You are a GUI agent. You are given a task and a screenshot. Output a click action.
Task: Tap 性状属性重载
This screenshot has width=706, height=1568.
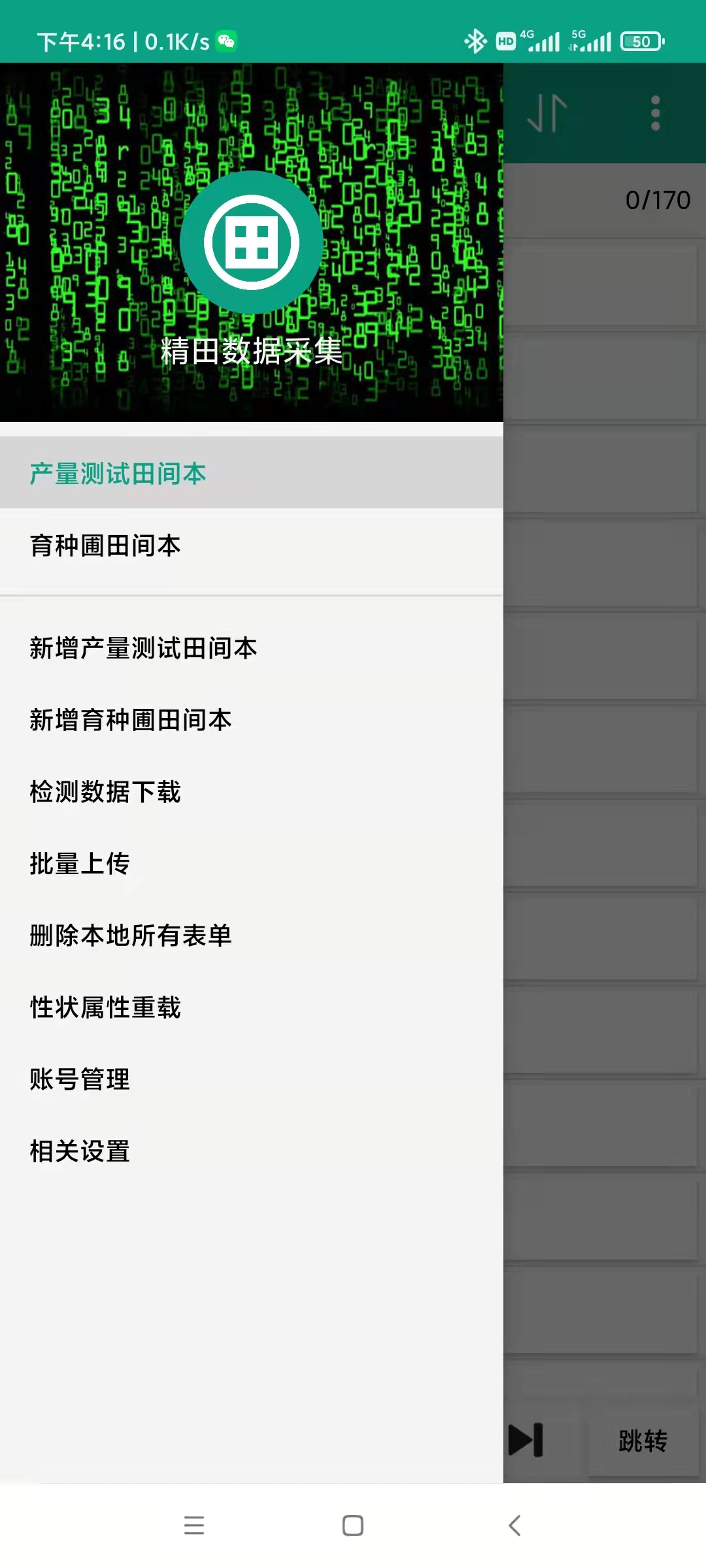[252, 1007]
